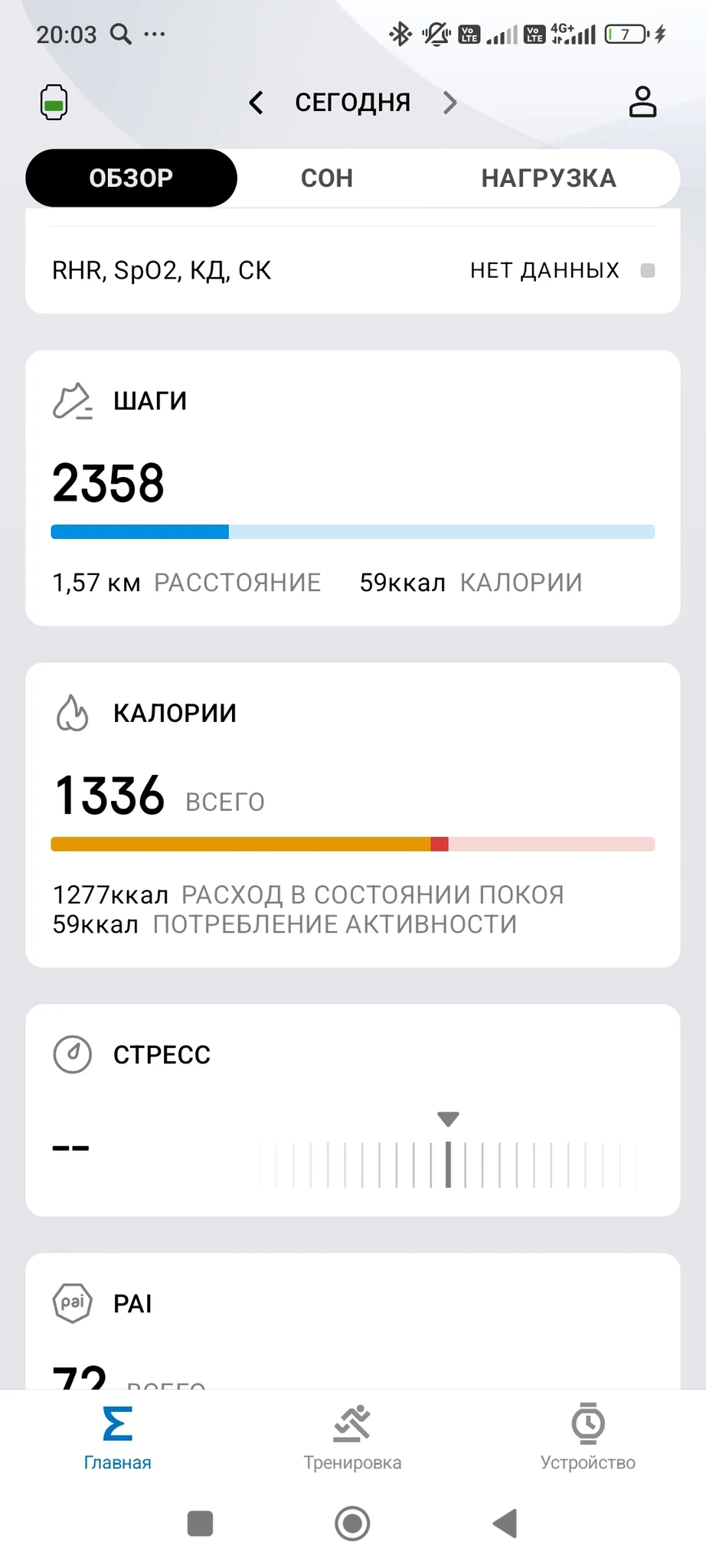Image resolution: width=706 pixels, height=1568 pixels.
Task: Open the КАЛОРИИ card
Action: (352, 814)
